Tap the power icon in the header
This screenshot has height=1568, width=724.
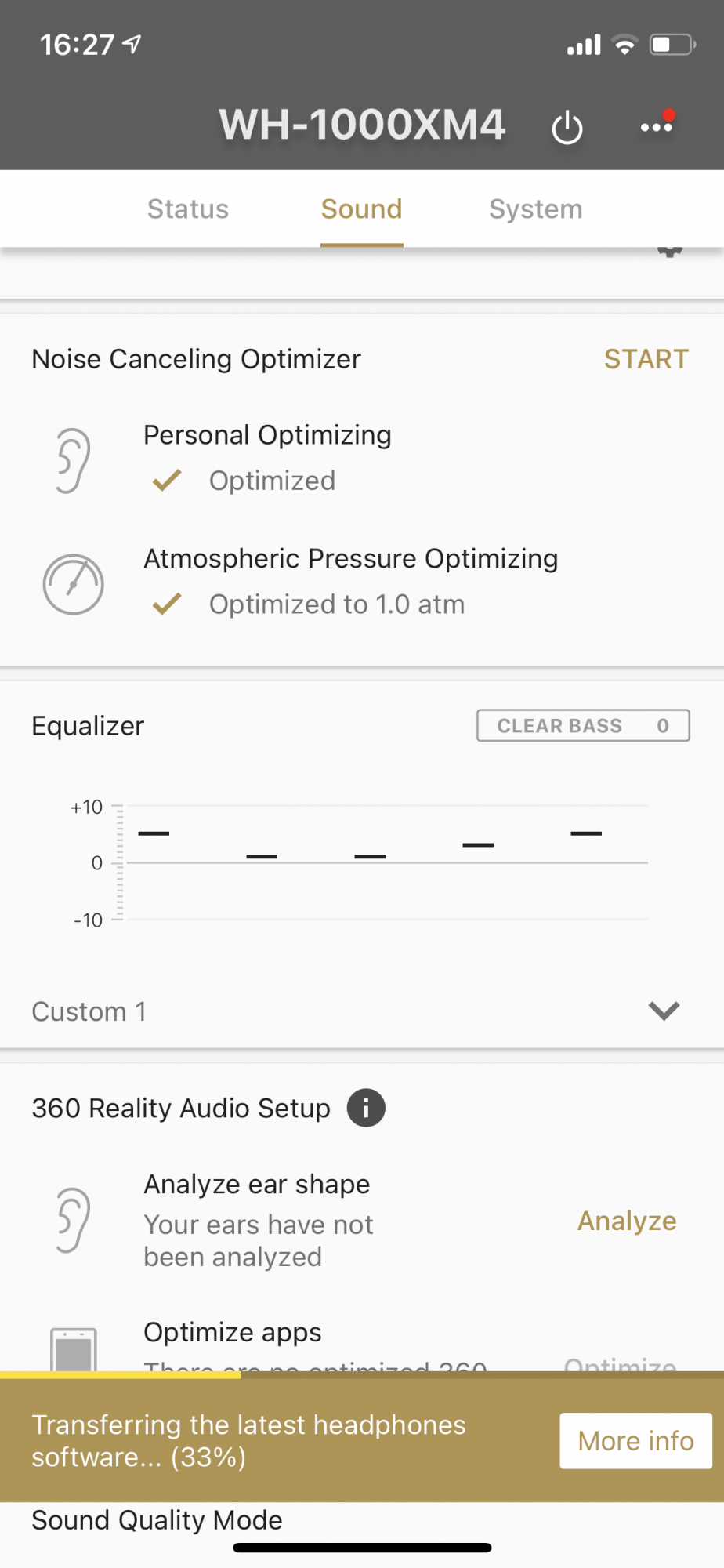[x=567, y=128]
